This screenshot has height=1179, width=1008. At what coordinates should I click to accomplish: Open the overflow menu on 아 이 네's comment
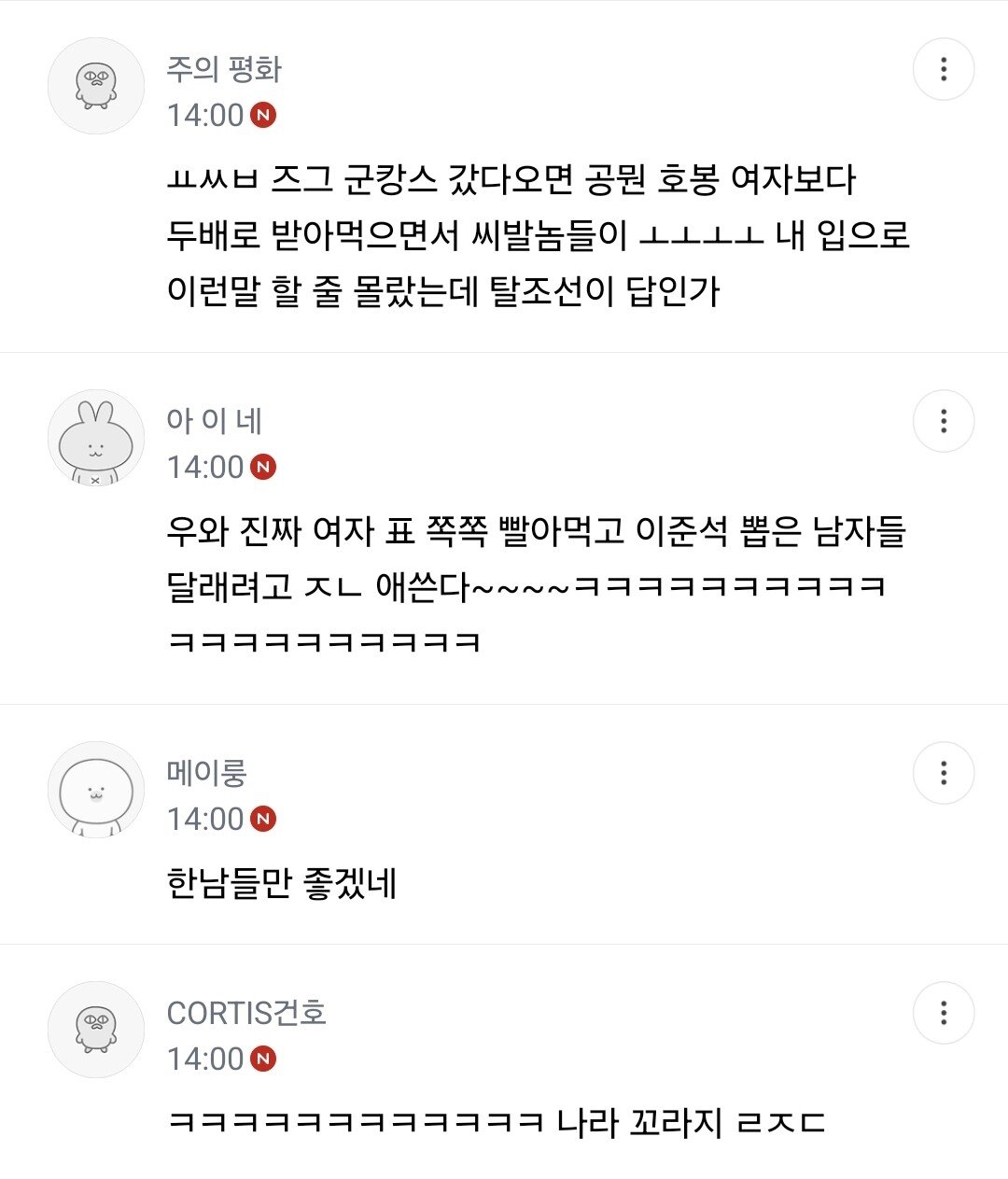coord(944,421)
